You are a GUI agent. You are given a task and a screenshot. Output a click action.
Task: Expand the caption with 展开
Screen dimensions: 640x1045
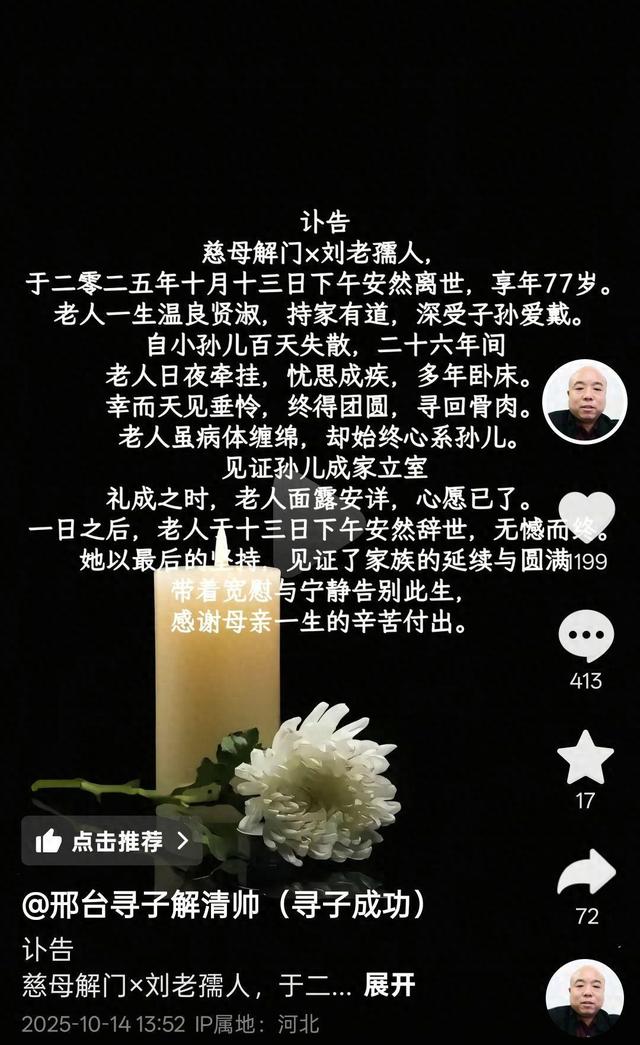pos(389,985)
